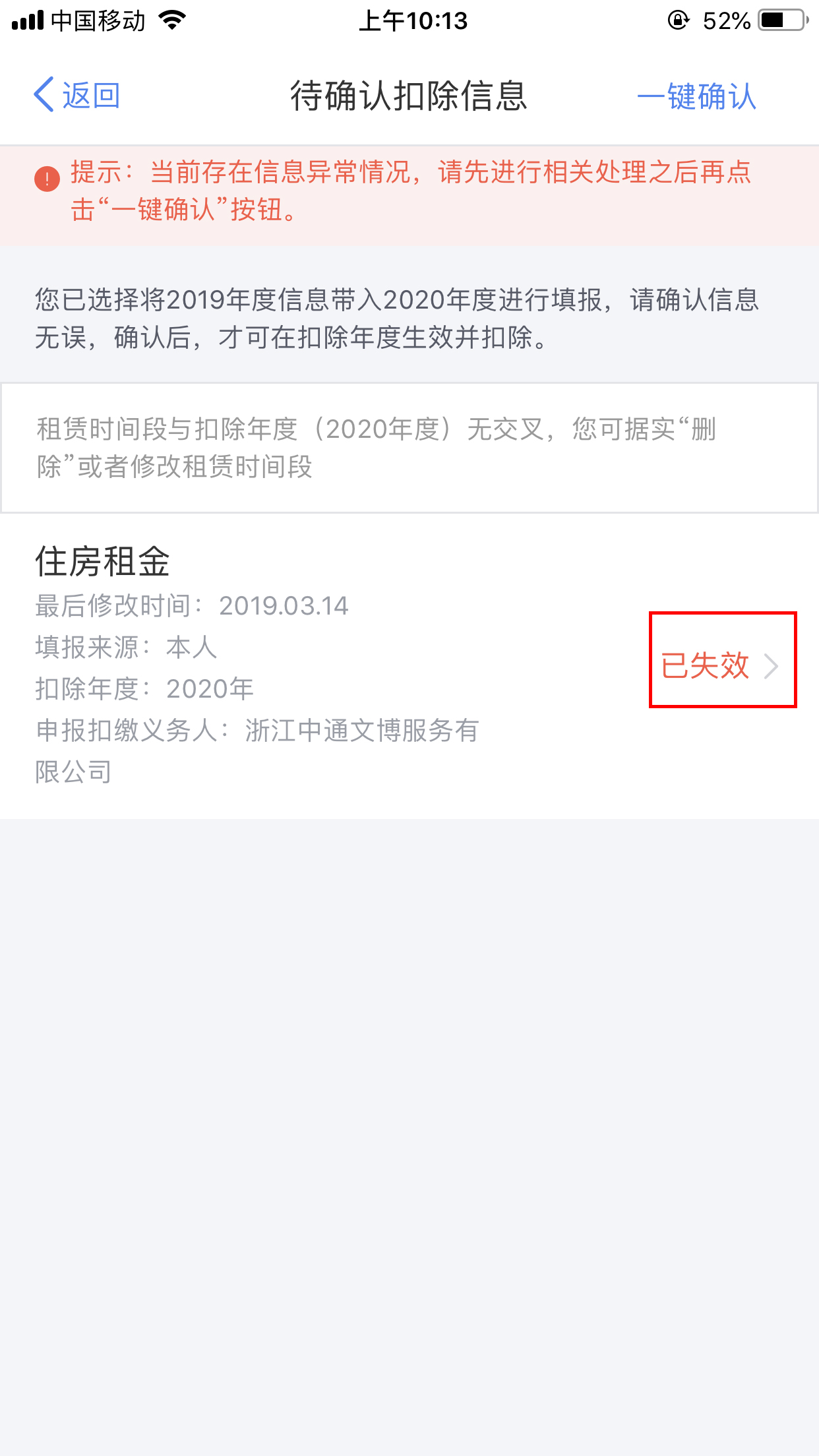Open the 住房租金 housing rent card

(x=104, y=562)
